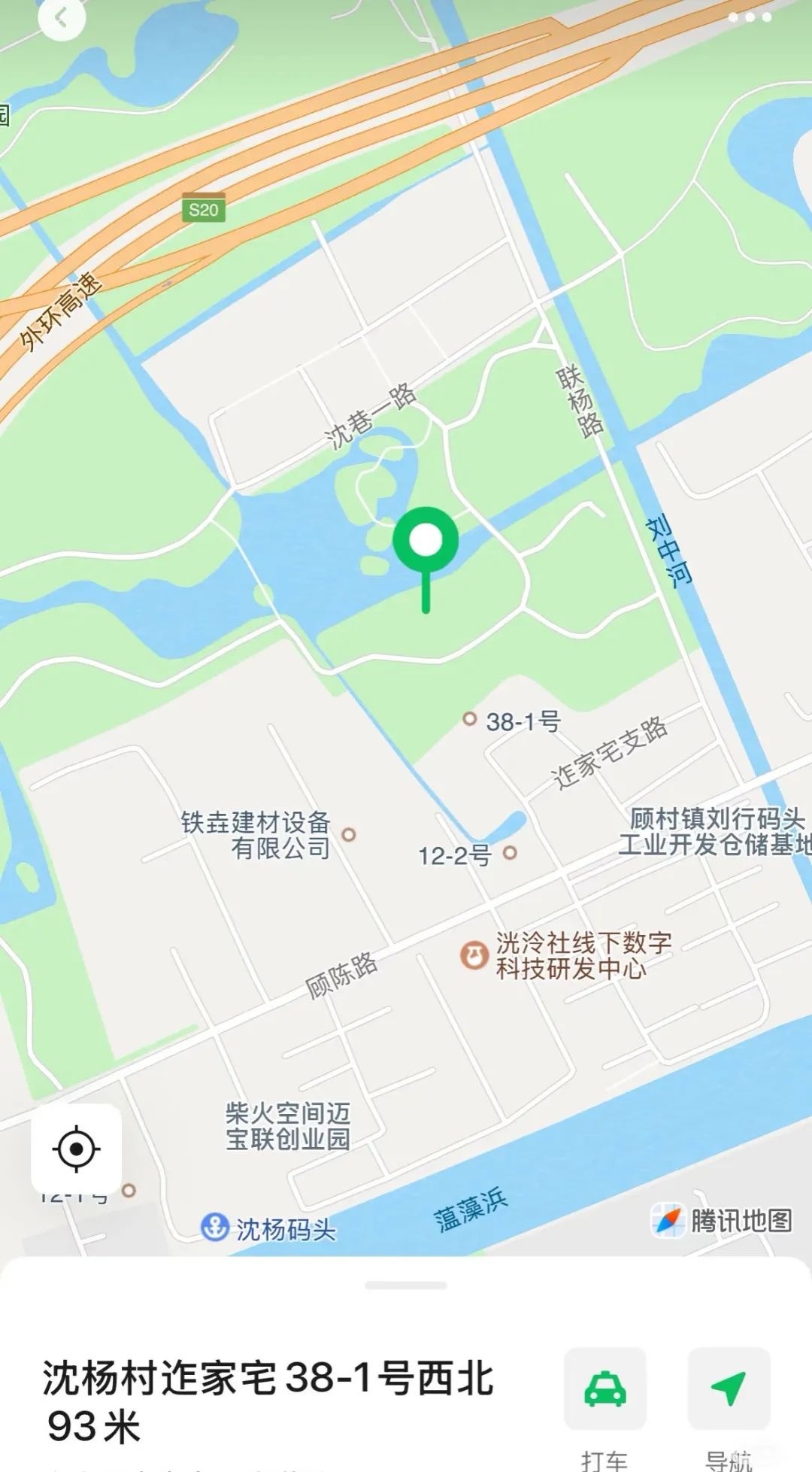Screen dimensions: 812x1472
Task: Tap the 腾讯地图 logo icon
Action: (668, 1217)
